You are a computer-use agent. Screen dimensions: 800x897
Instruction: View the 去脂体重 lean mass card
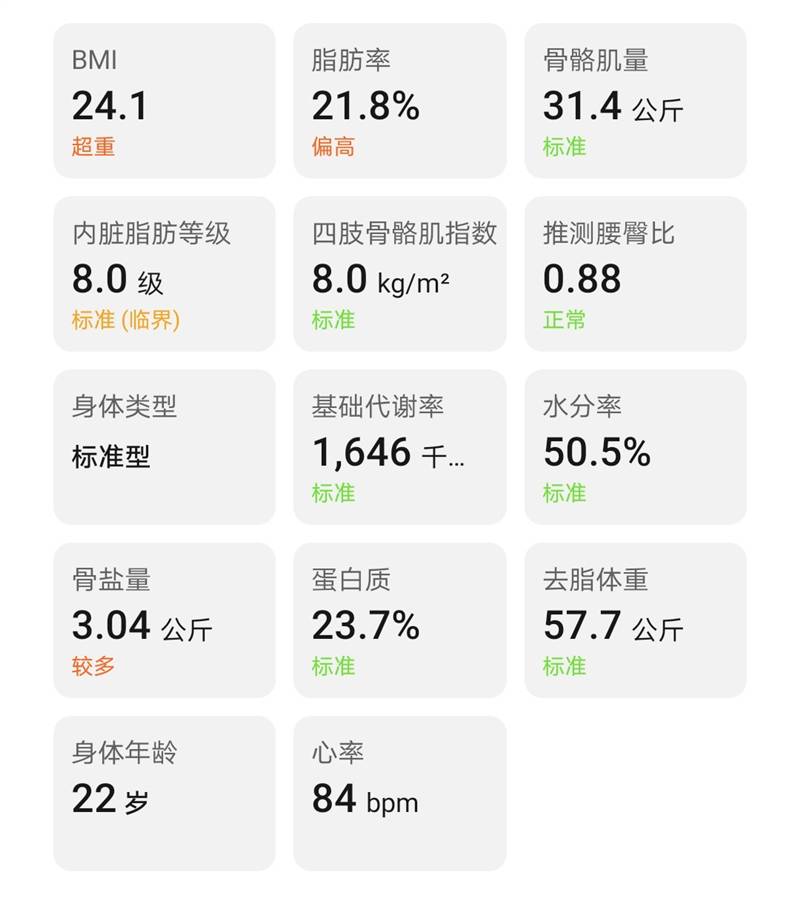coord(636,618)
